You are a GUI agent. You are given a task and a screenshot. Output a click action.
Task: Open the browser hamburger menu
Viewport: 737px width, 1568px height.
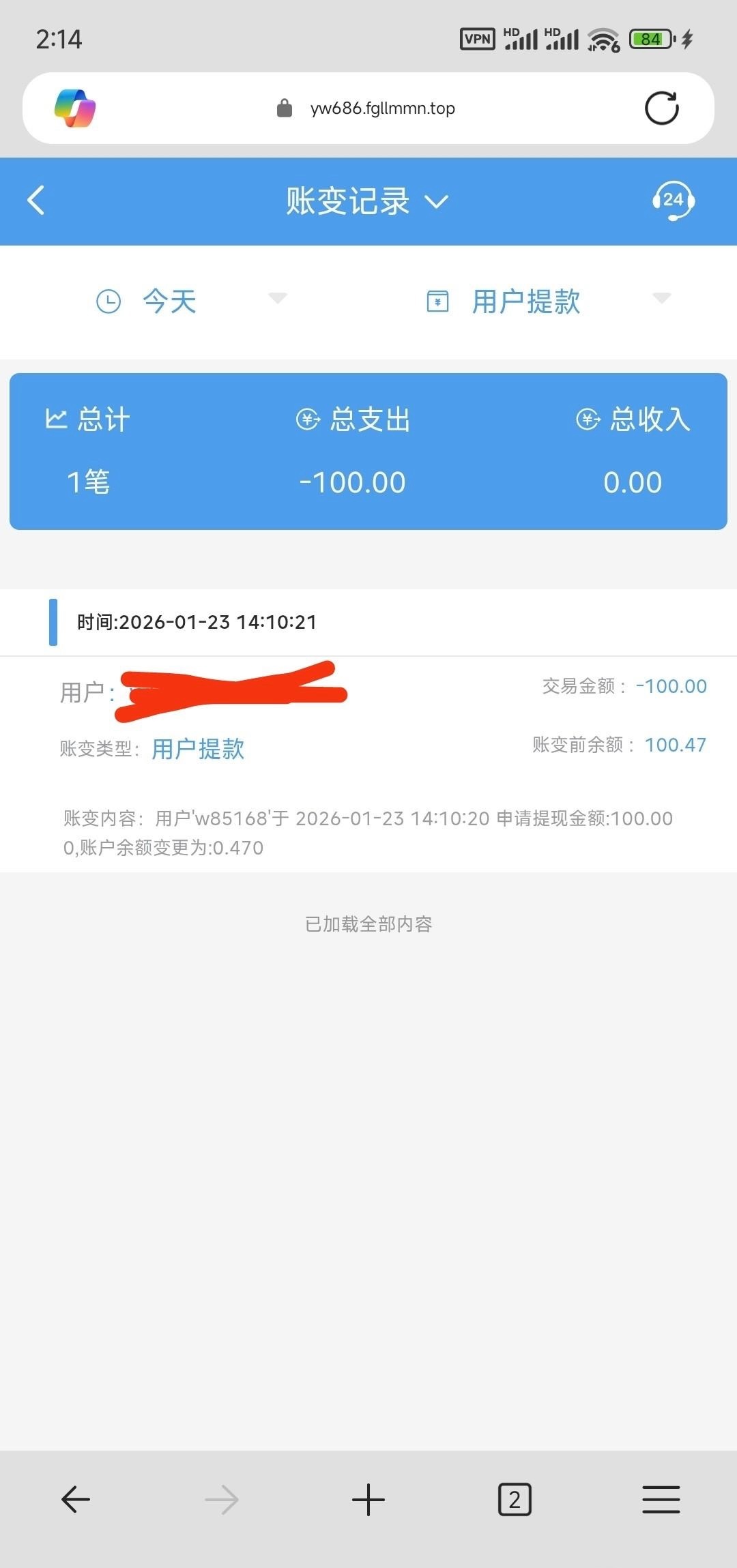pos(661,1499)
